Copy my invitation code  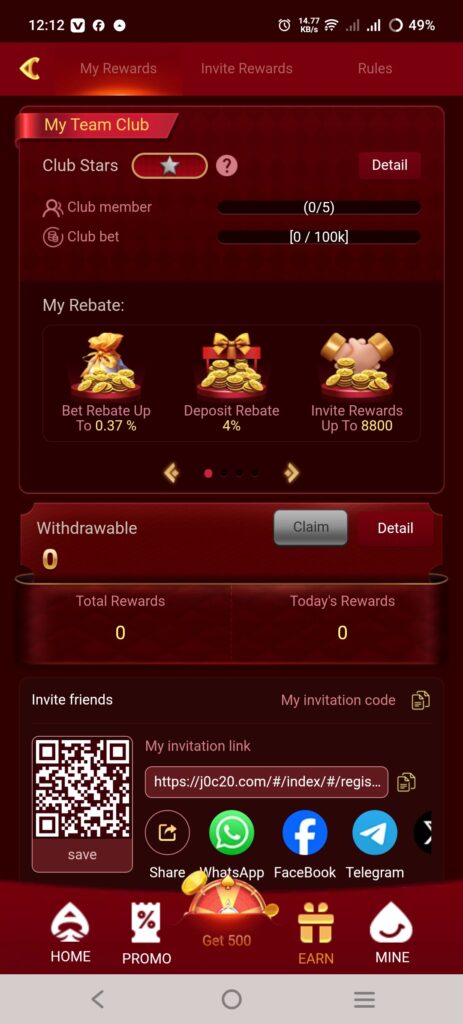421,701
